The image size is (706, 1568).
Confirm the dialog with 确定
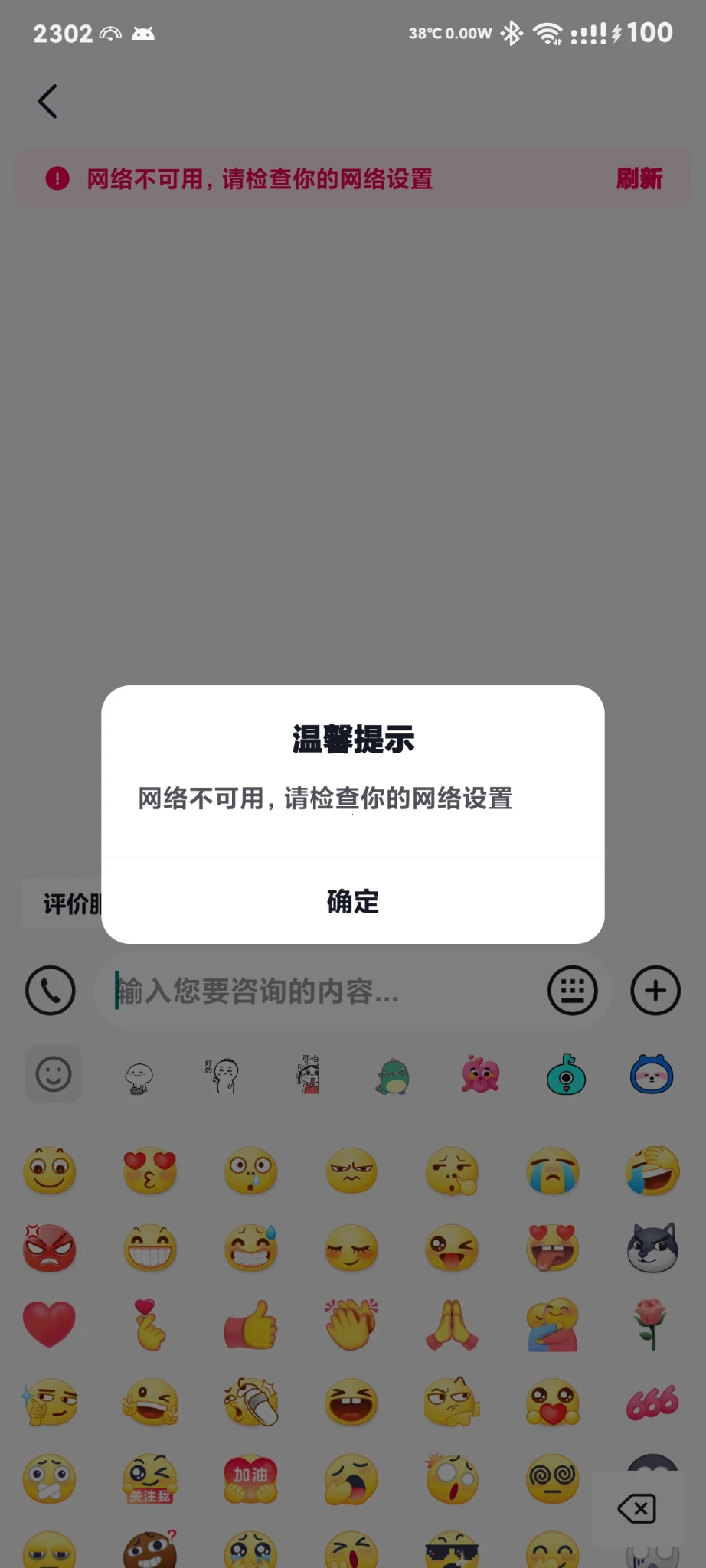click(x=352, y=901)
